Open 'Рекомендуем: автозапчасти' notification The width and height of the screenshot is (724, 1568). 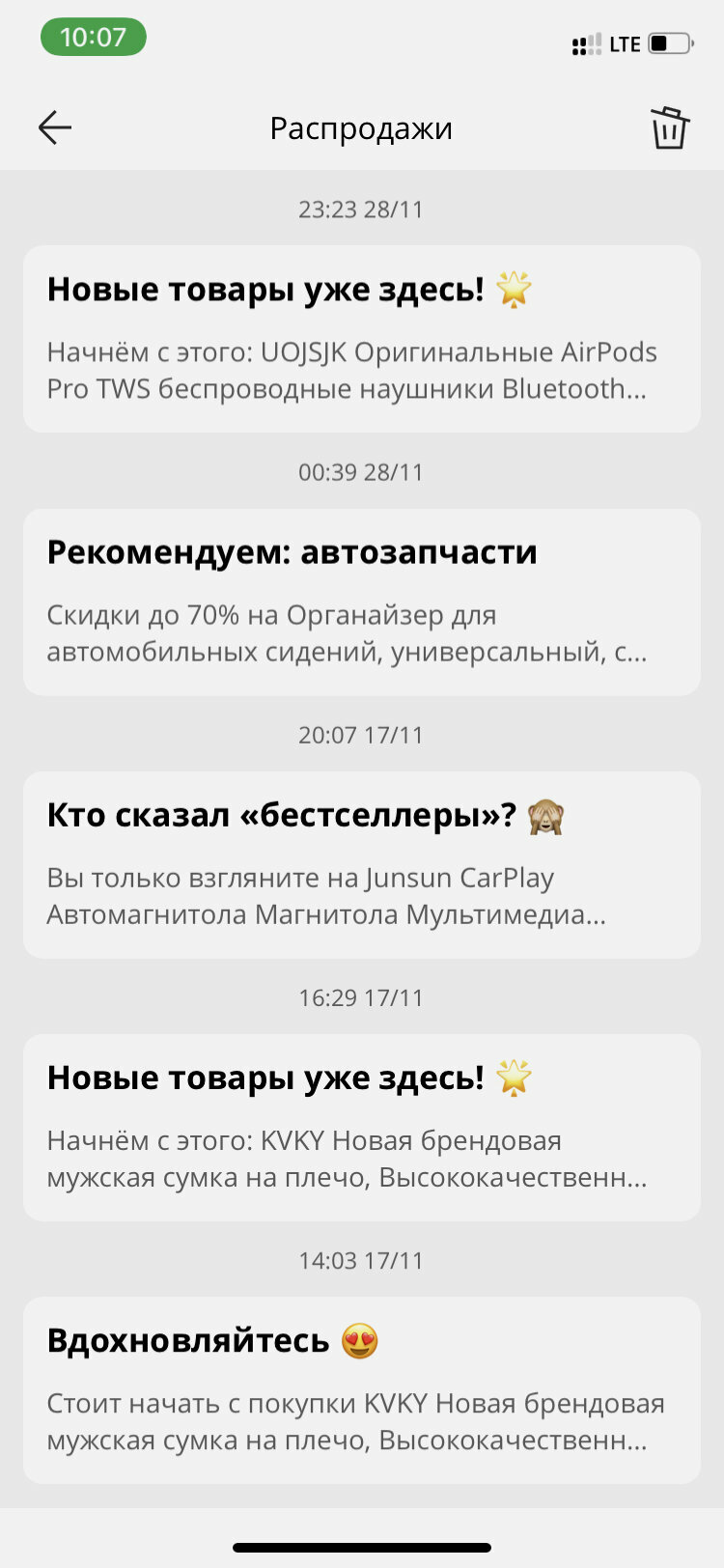pos(362,602)
